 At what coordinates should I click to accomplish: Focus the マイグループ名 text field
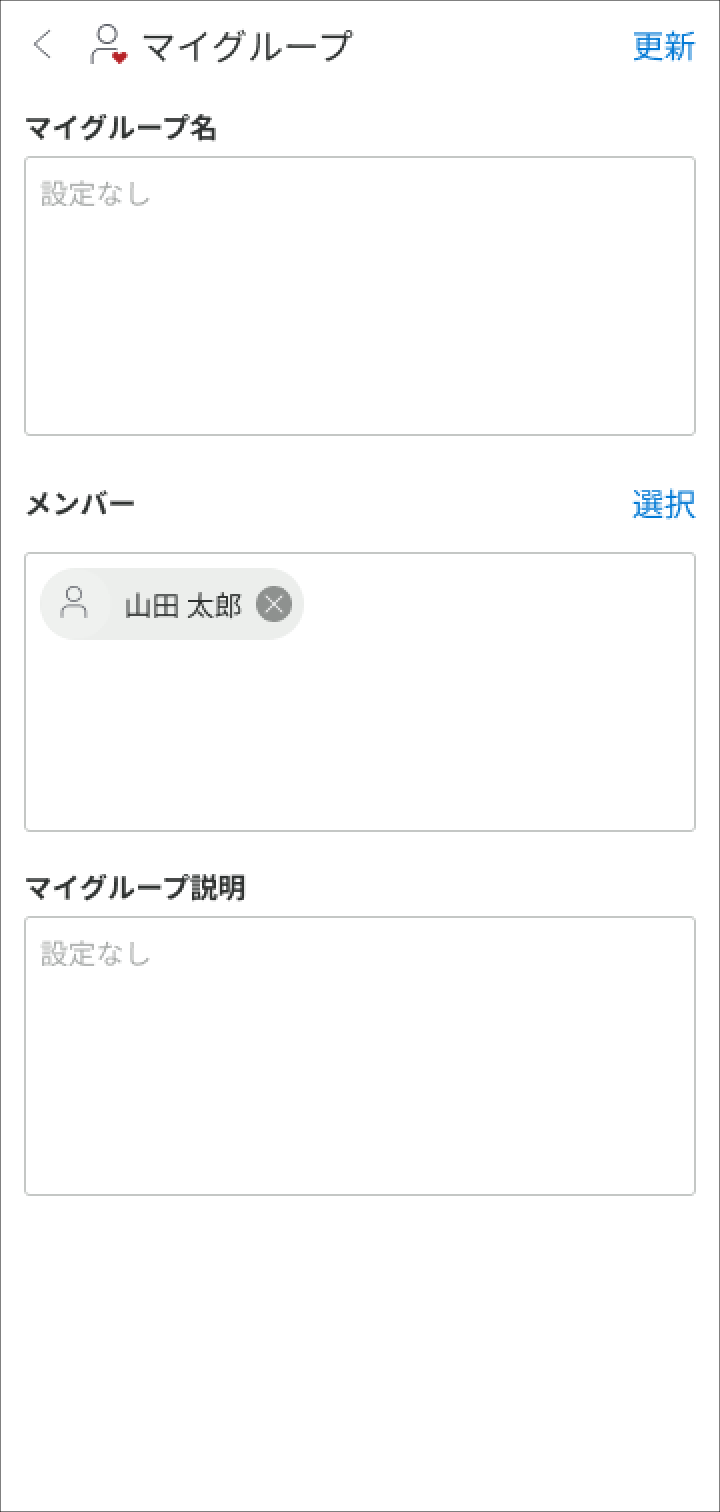360,296
